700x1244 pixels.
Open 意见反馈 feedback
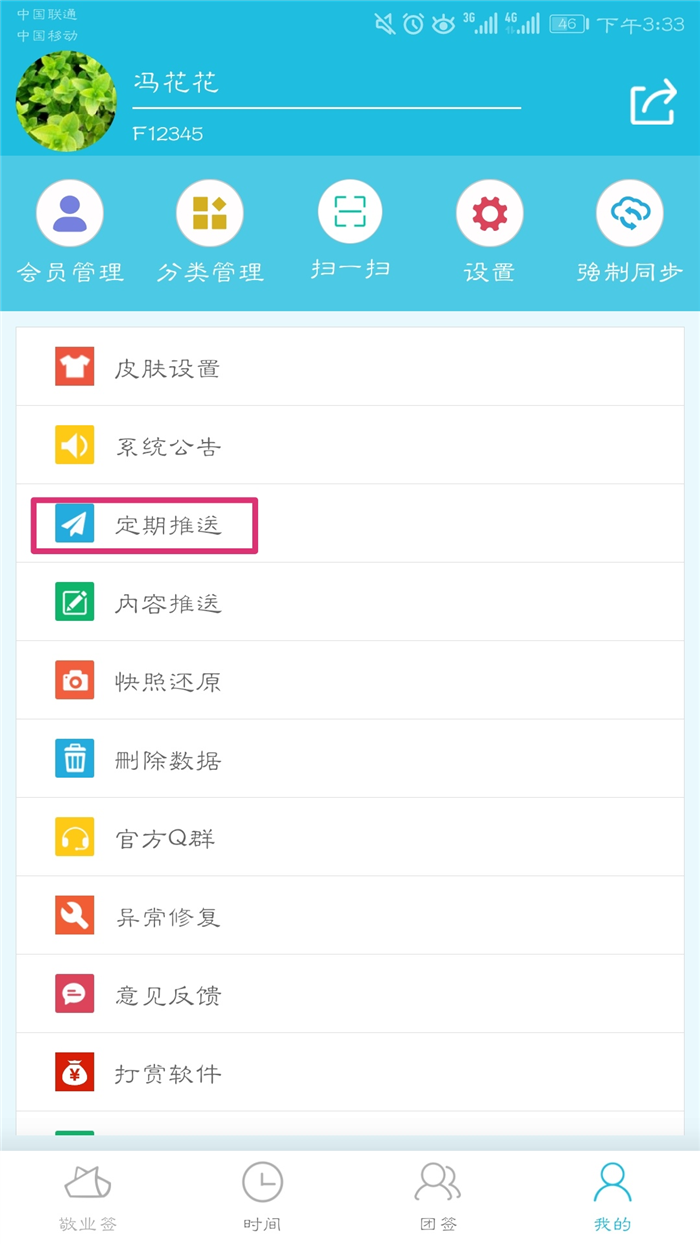pos(350,994)
